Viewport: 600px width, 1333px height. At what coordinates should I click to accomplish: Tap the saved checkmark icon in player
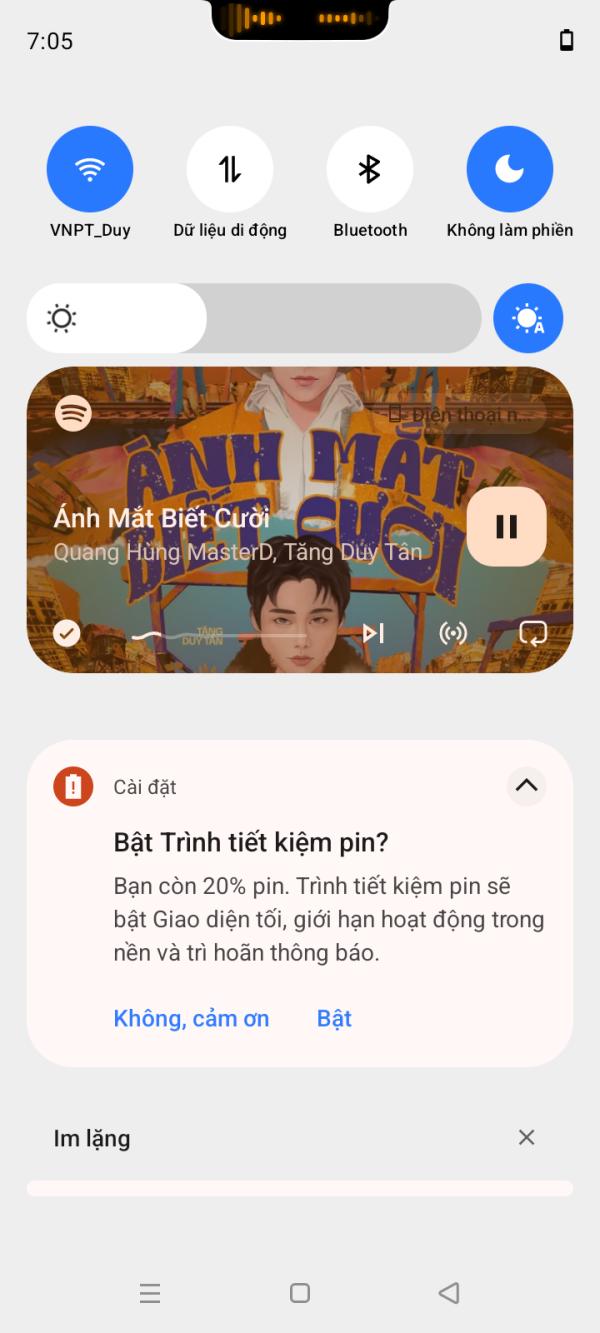click(67, 633)
